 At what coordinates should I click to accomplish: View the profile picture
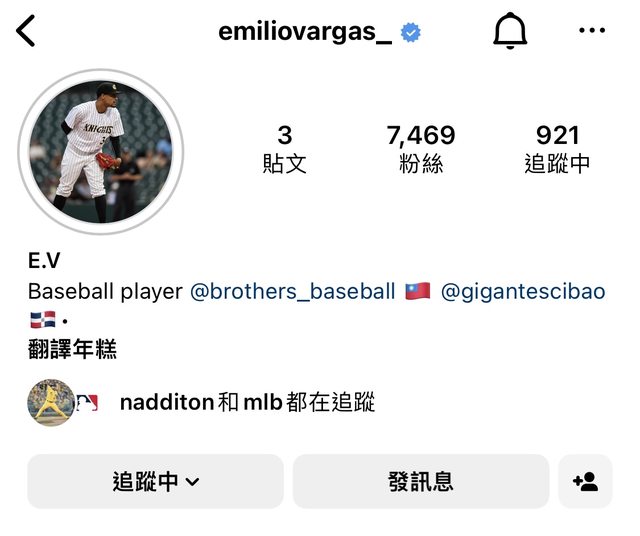(100, 152)
